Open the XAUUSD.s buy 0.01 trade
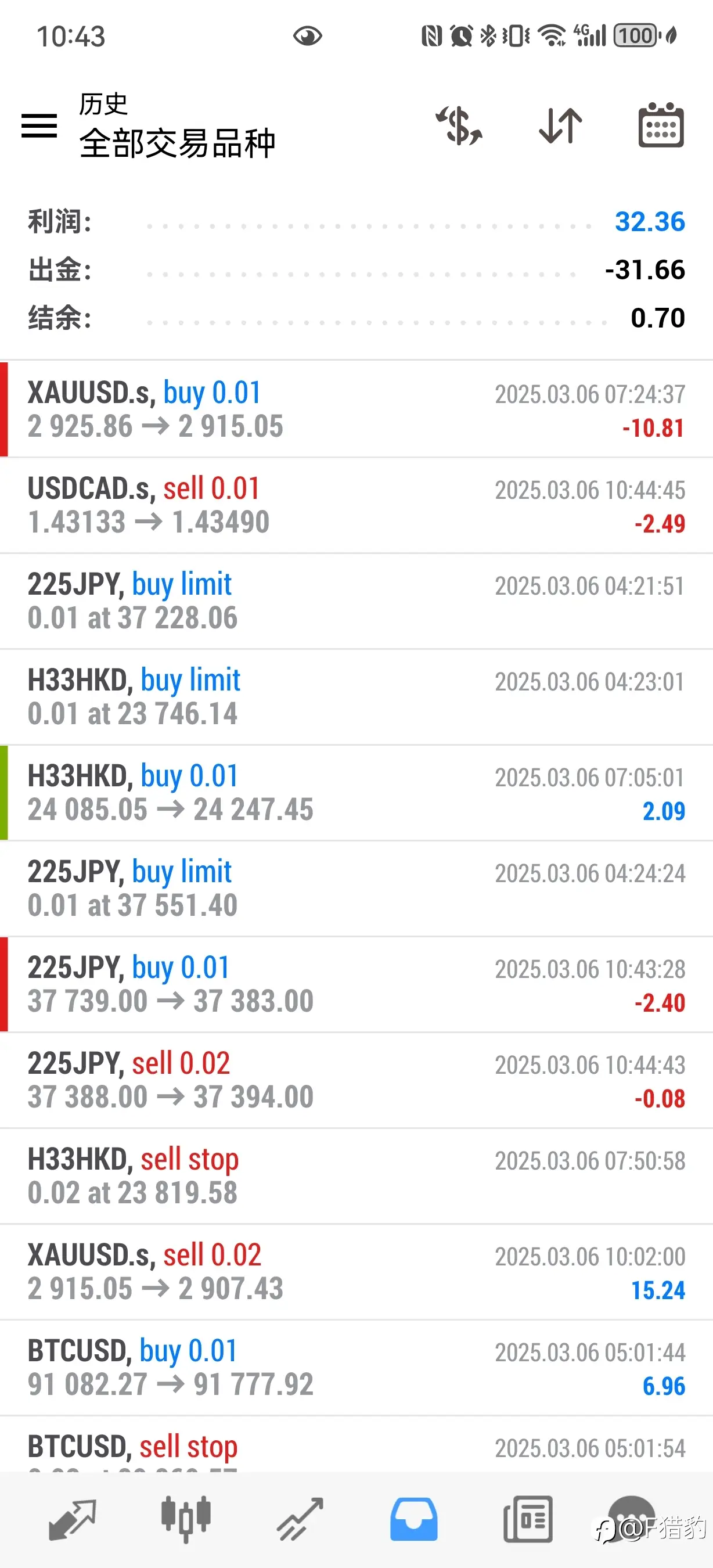Viewport: 713px width, 1568px height. (356, 409)
